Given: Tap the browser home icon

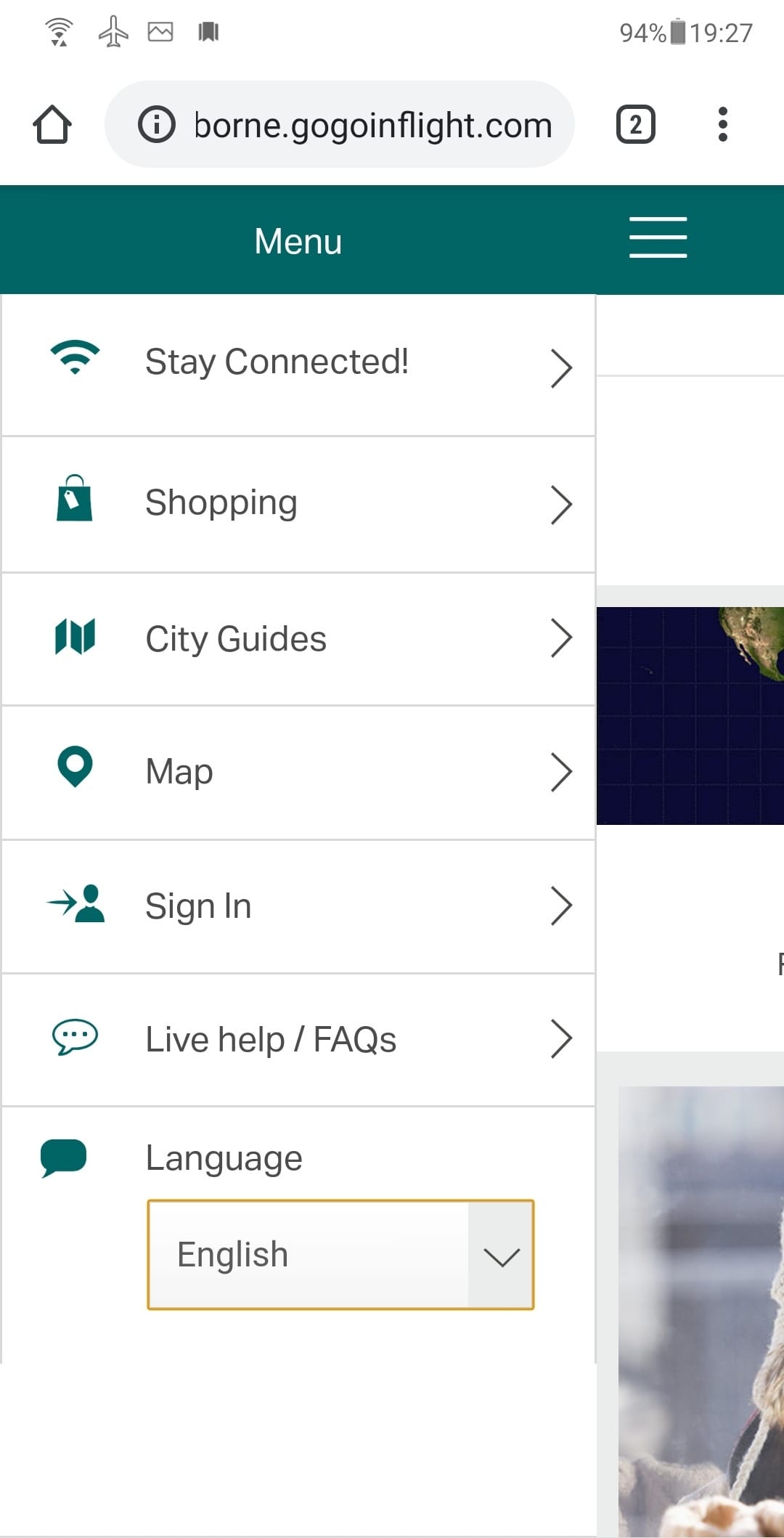Looking at the screenshot, I should pos(53,124).
